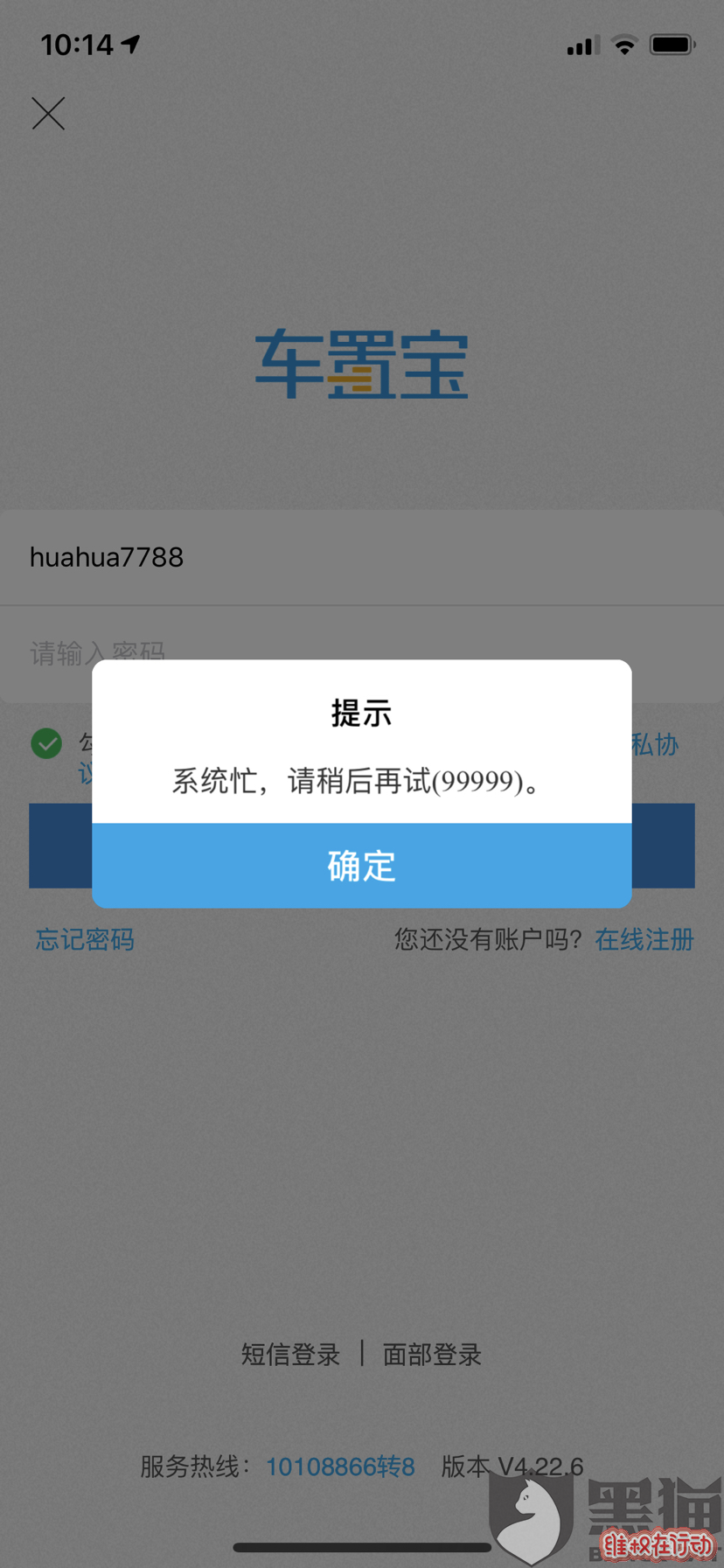Confirm the dialog with 确定 button
The width and height of the screenshot is (724, 1568).
pos(362,866)
